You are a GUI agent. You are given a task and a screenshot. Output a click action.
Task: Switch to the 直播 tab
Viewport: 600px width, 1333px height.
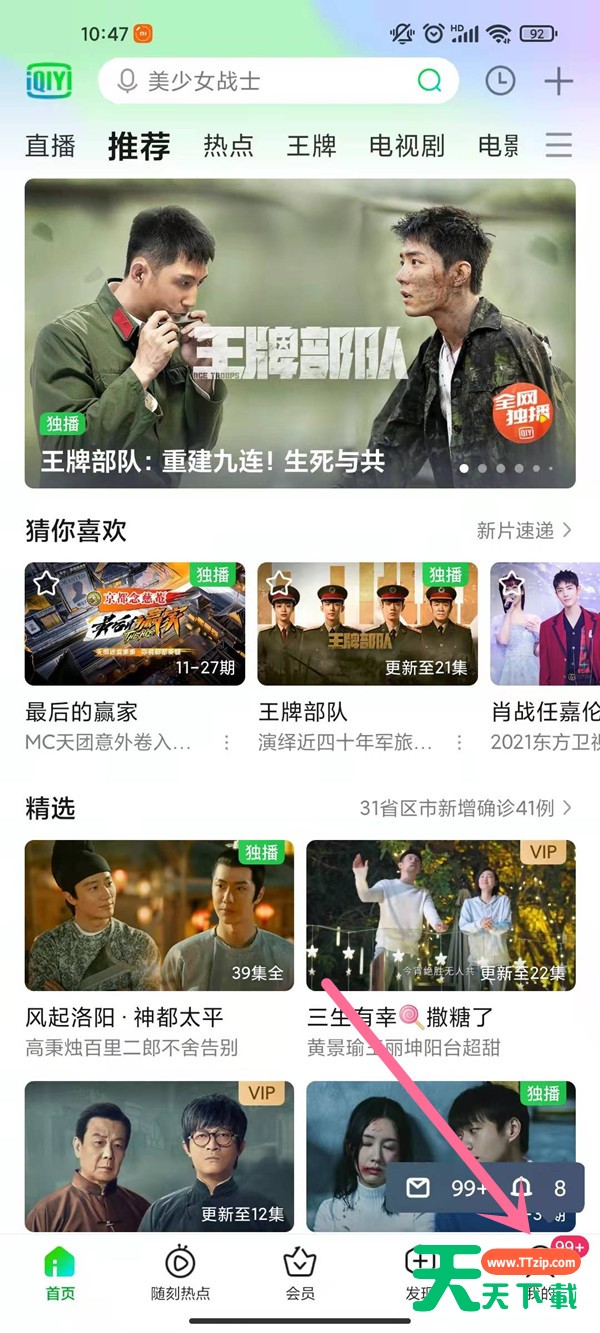click(50, 146)
